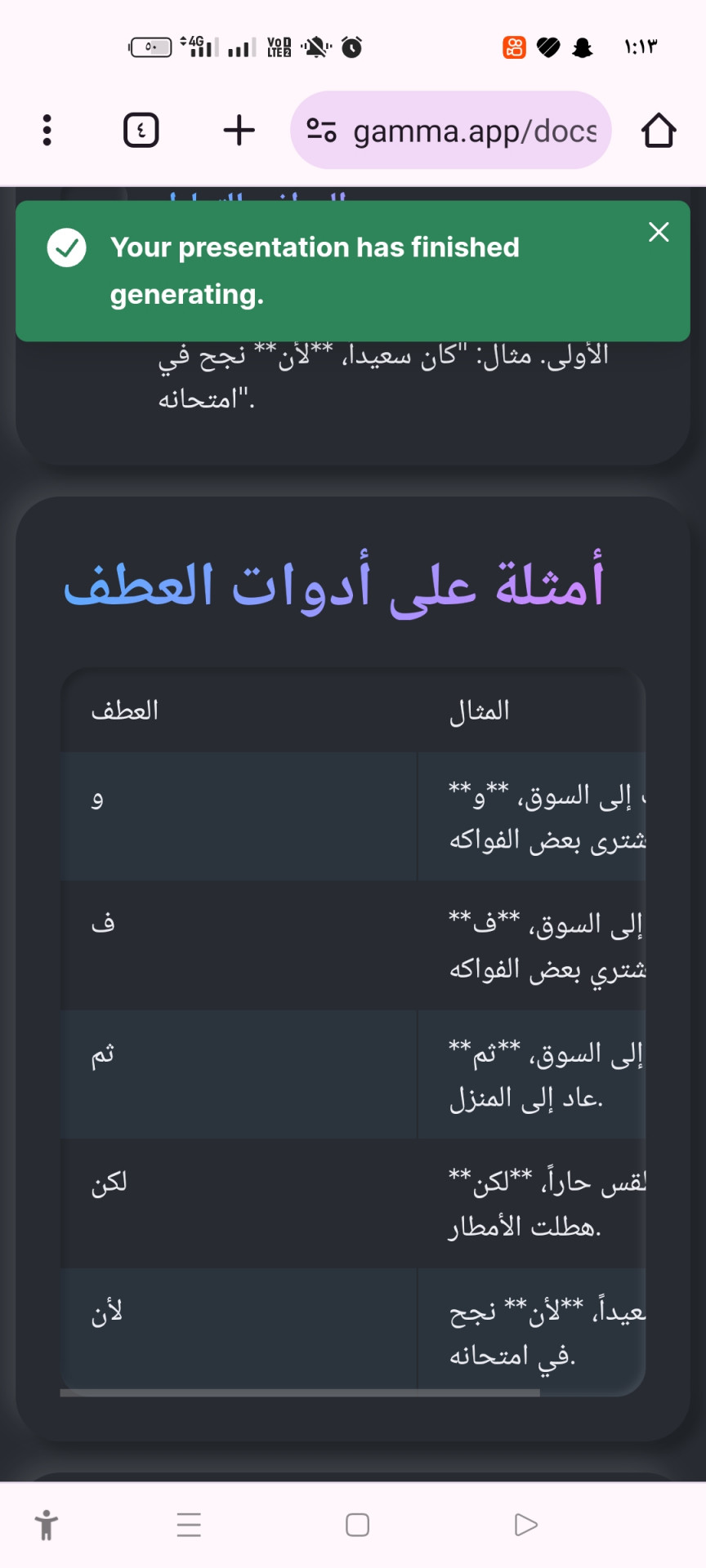Viewport: 706px width, 1568px height.
Task: Tap the gamma.app/docs address bar
Action: (451, 130)
